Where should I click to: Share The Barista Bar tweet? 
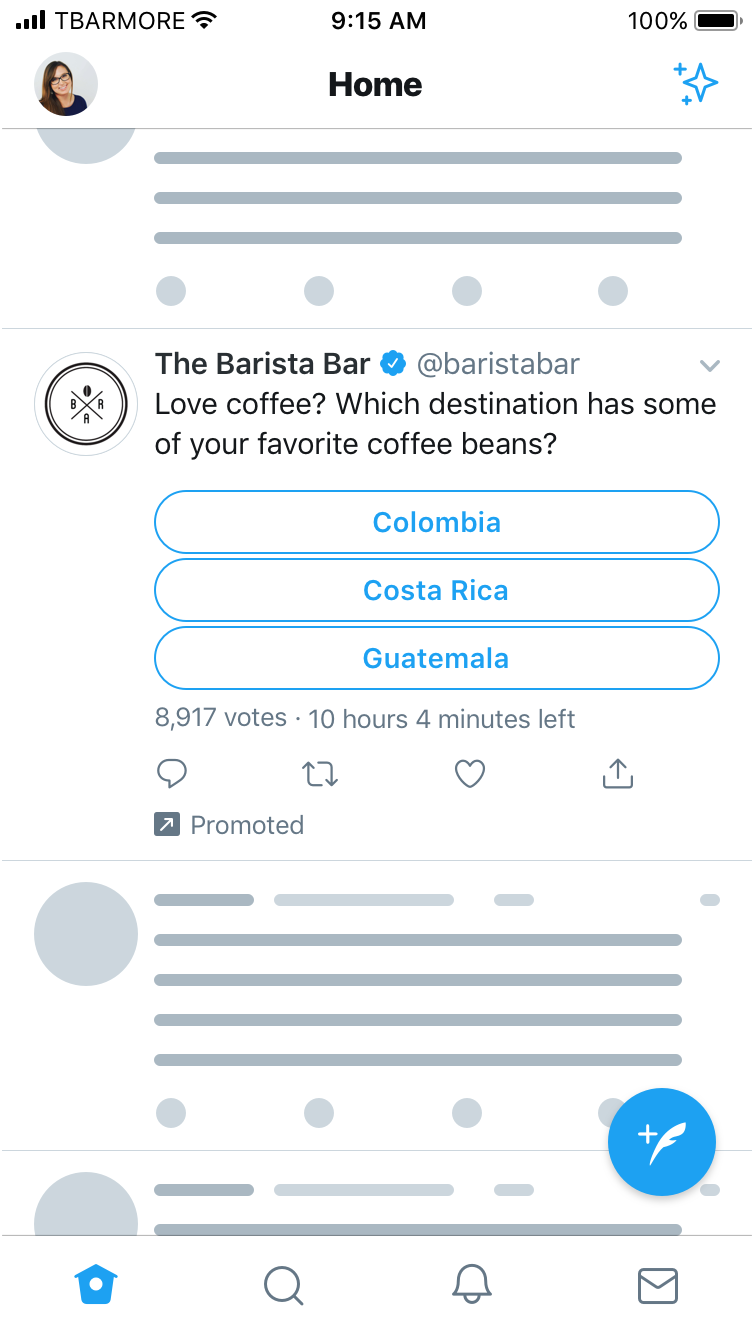pyautogui.click(x=618, y=773)
